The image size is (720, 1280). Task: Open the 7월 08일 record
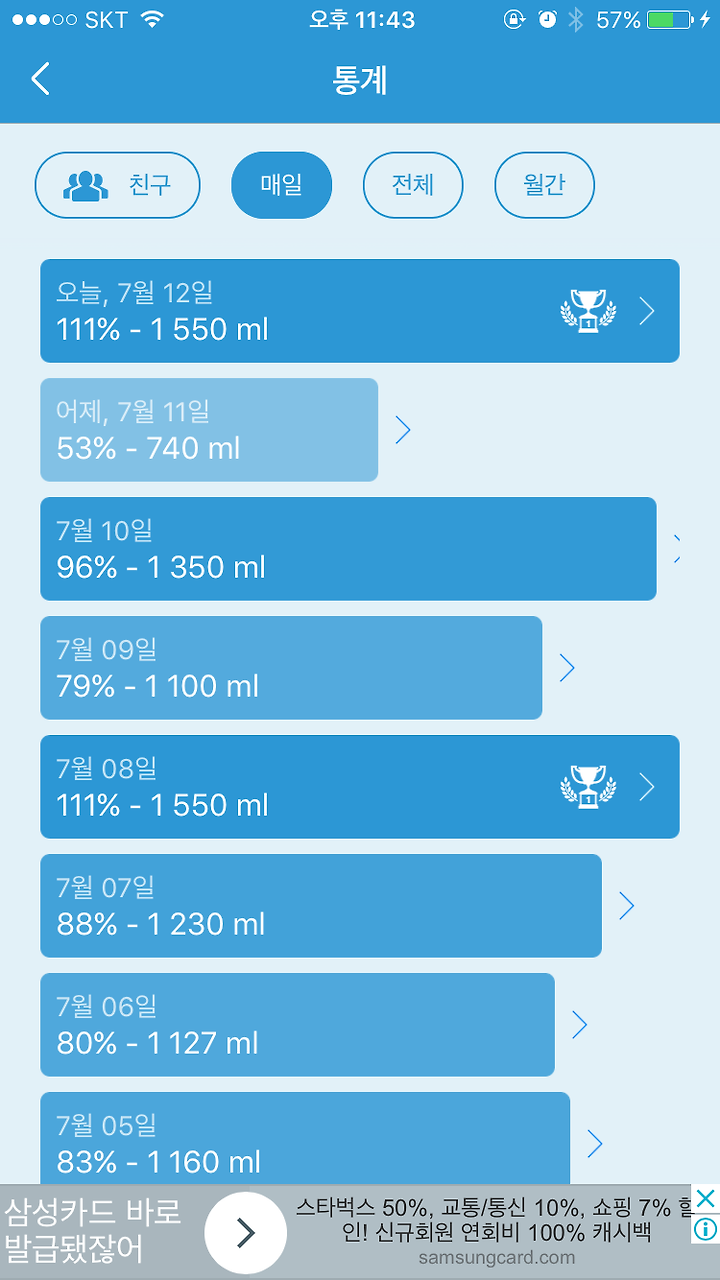pyautogui.click(x=360, y=787)
